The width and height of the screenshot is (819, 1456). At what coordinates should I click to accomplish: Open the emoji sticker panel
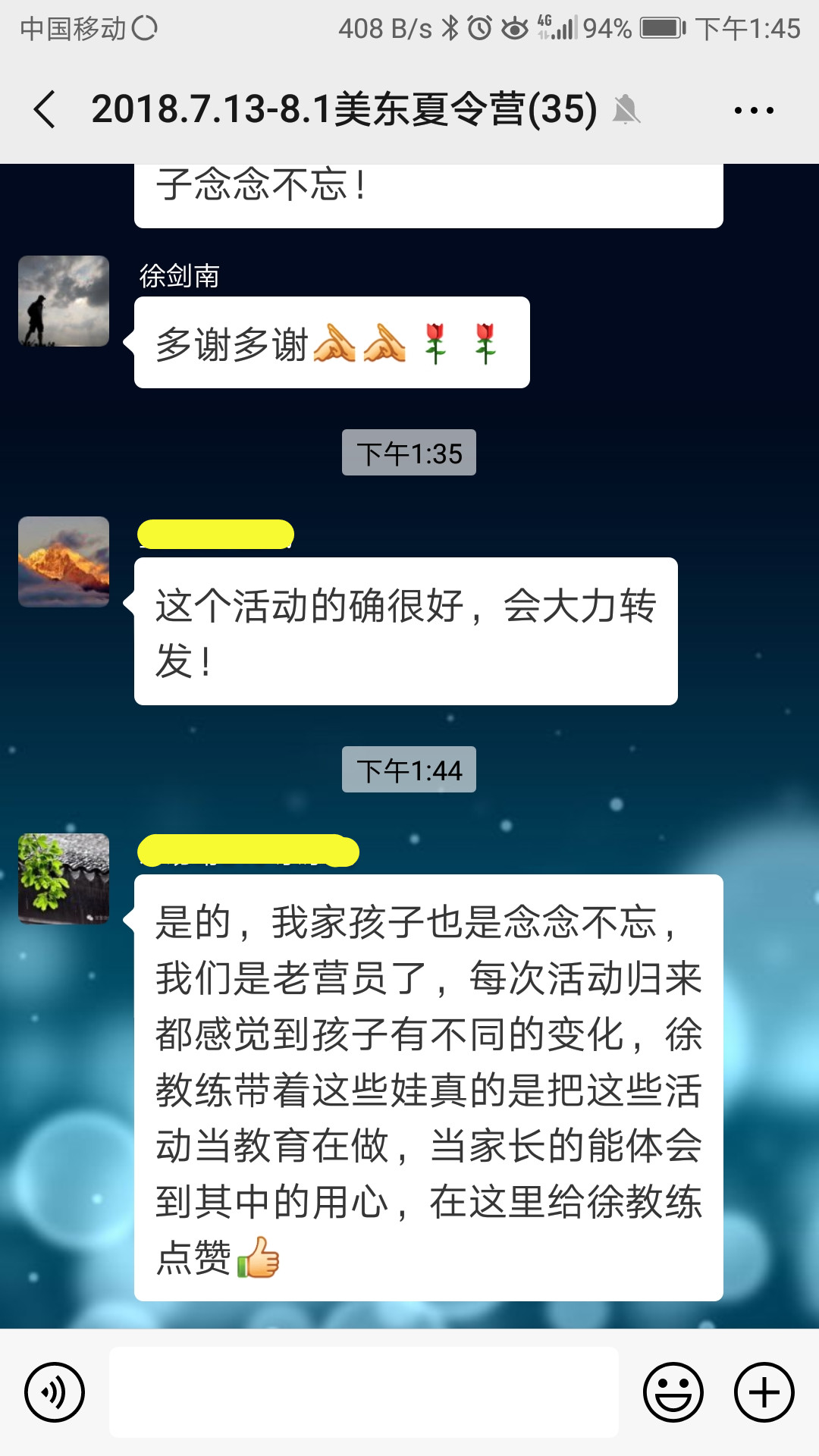pos(673,1392)
